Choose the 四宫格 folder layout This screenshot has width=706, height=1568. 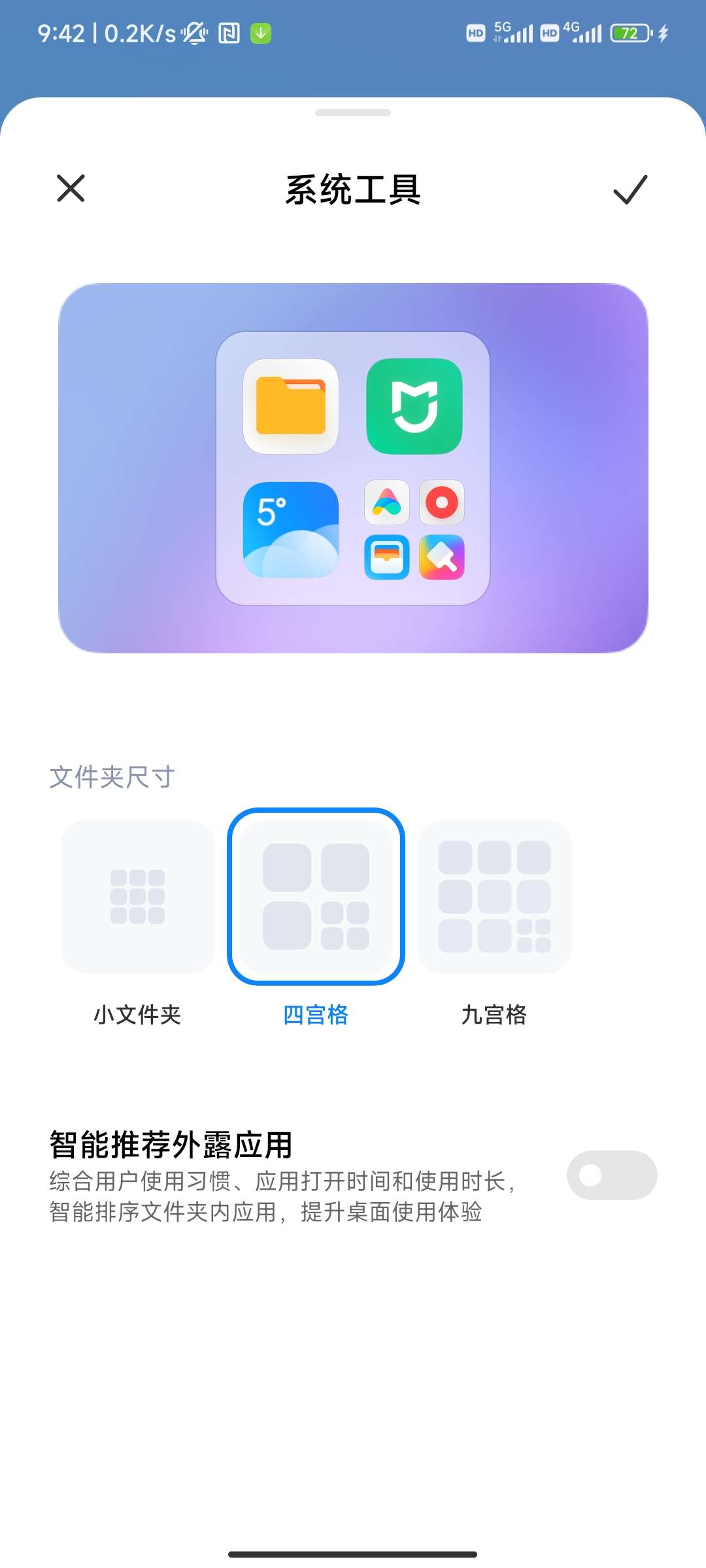[316, 897]
